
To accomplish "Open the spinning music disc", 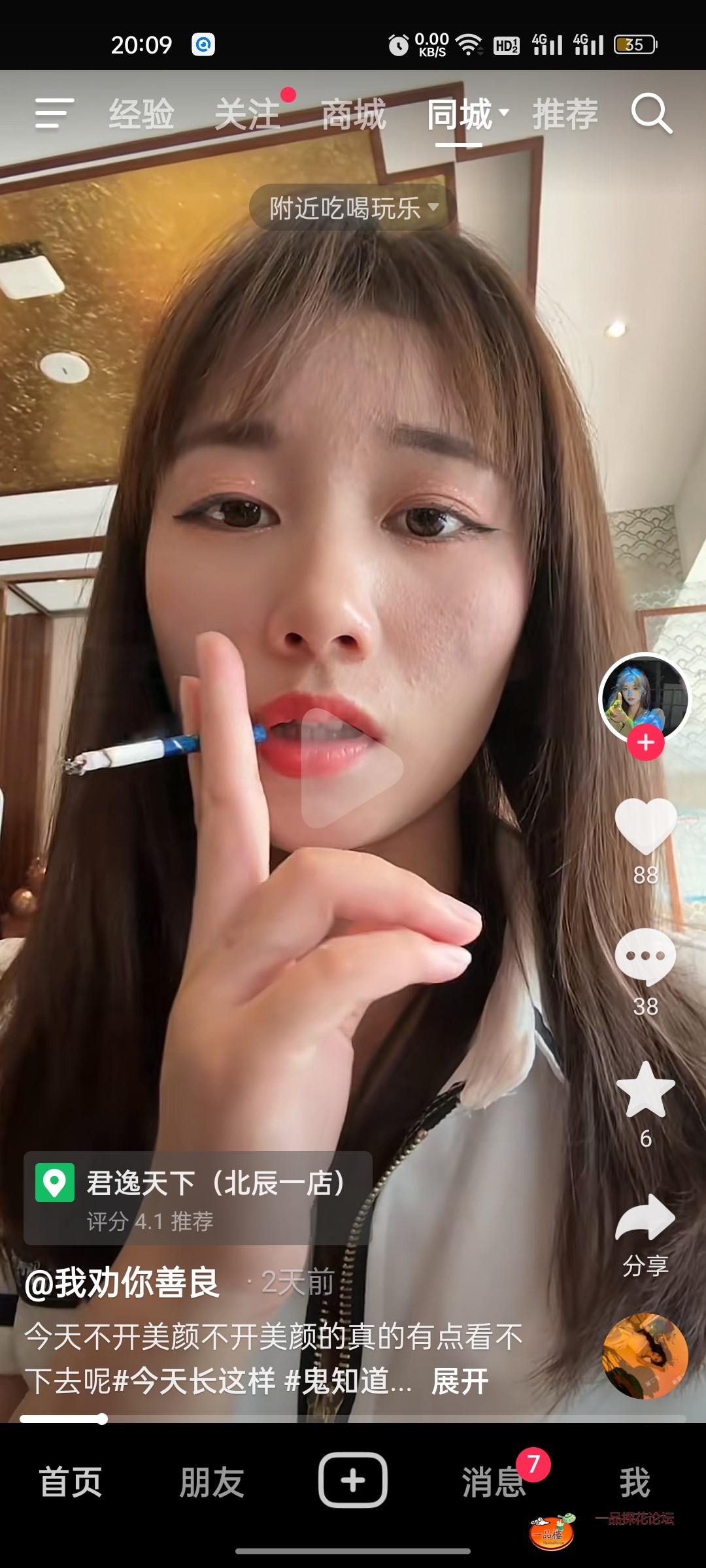I will [x=645, y=1356].
